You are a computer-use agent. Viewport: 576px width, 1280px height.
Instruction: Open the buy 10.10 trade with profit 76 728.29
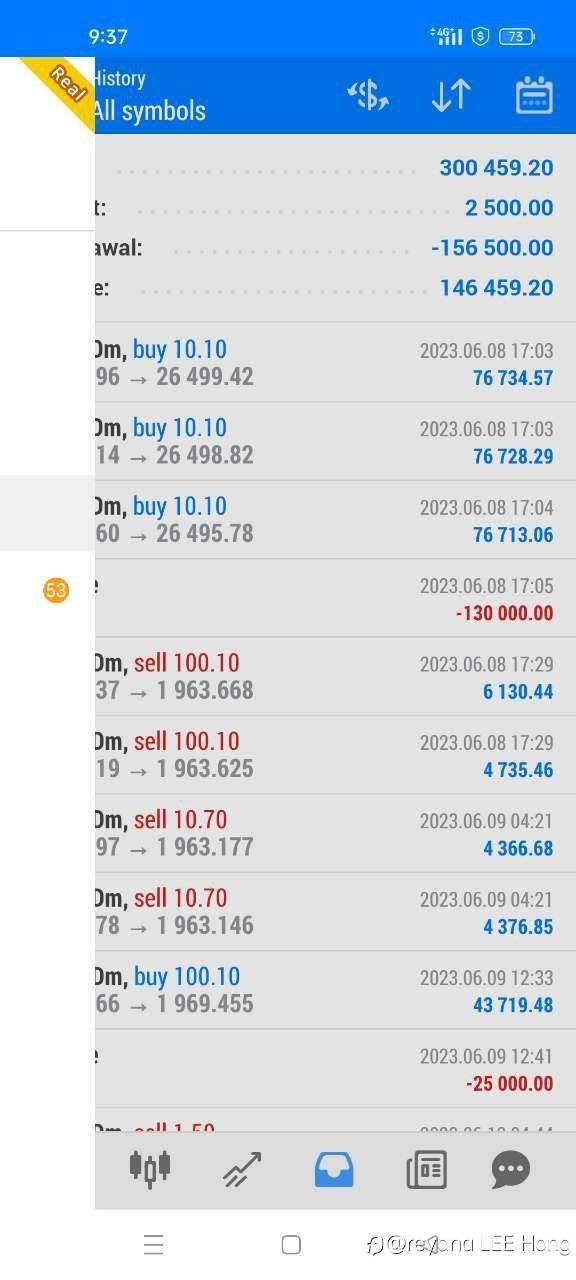click(335, 441)
